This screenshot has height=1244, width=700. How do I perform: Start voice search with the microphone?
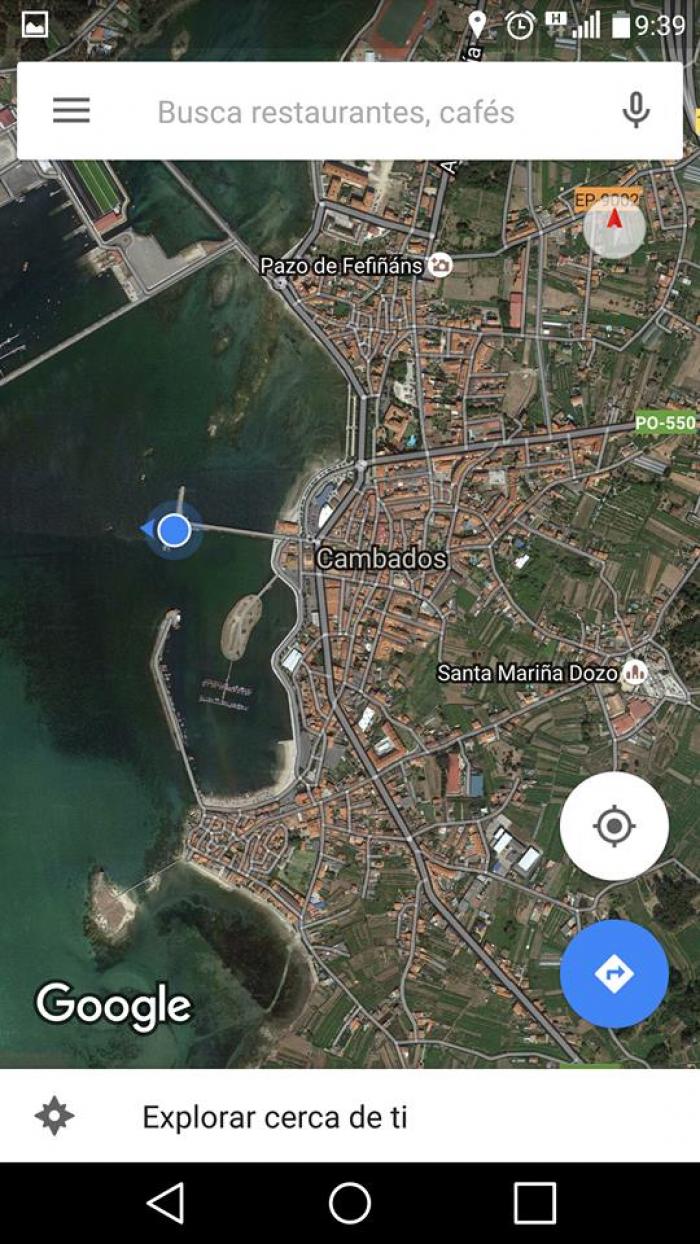tap(636, 111)
